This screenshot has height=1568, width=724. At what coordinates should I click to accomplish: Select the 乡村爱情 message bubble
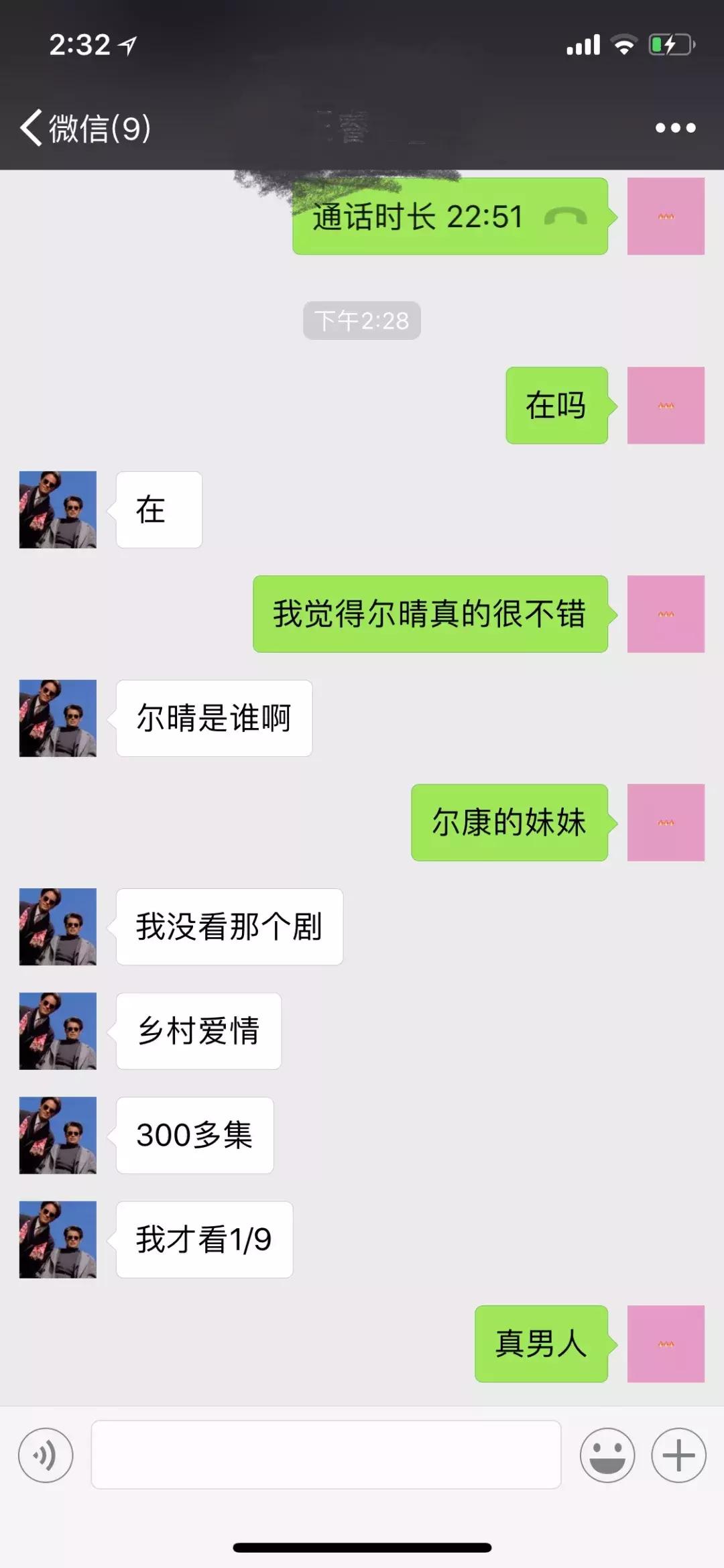(x=198, y=1031)
